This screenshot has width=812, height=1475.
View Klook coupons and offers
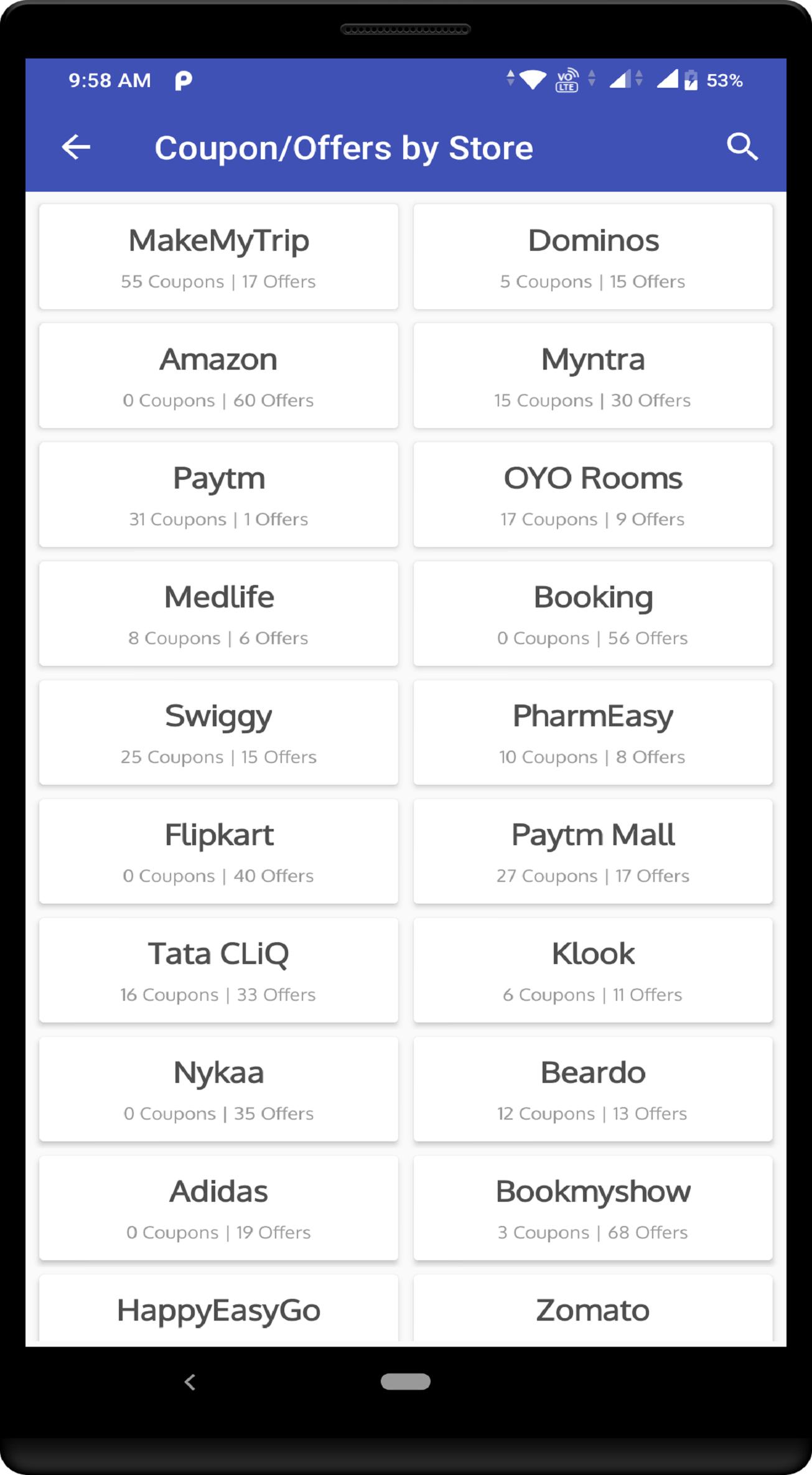tap(592, 970)
